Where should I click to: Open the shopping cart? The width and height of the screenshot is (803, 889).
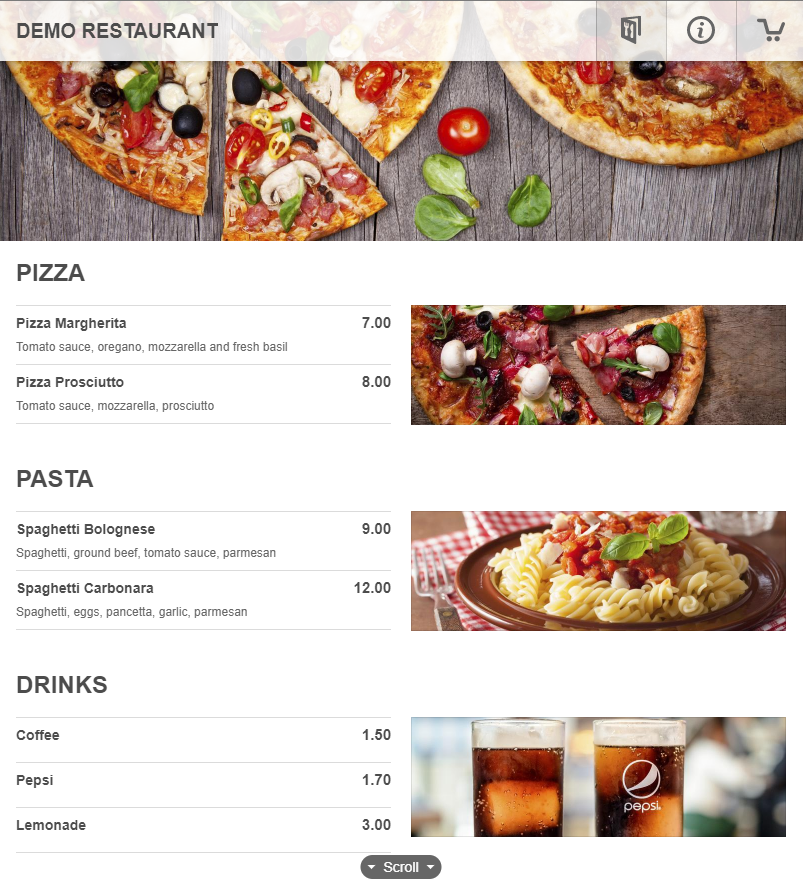pos(770,30)
